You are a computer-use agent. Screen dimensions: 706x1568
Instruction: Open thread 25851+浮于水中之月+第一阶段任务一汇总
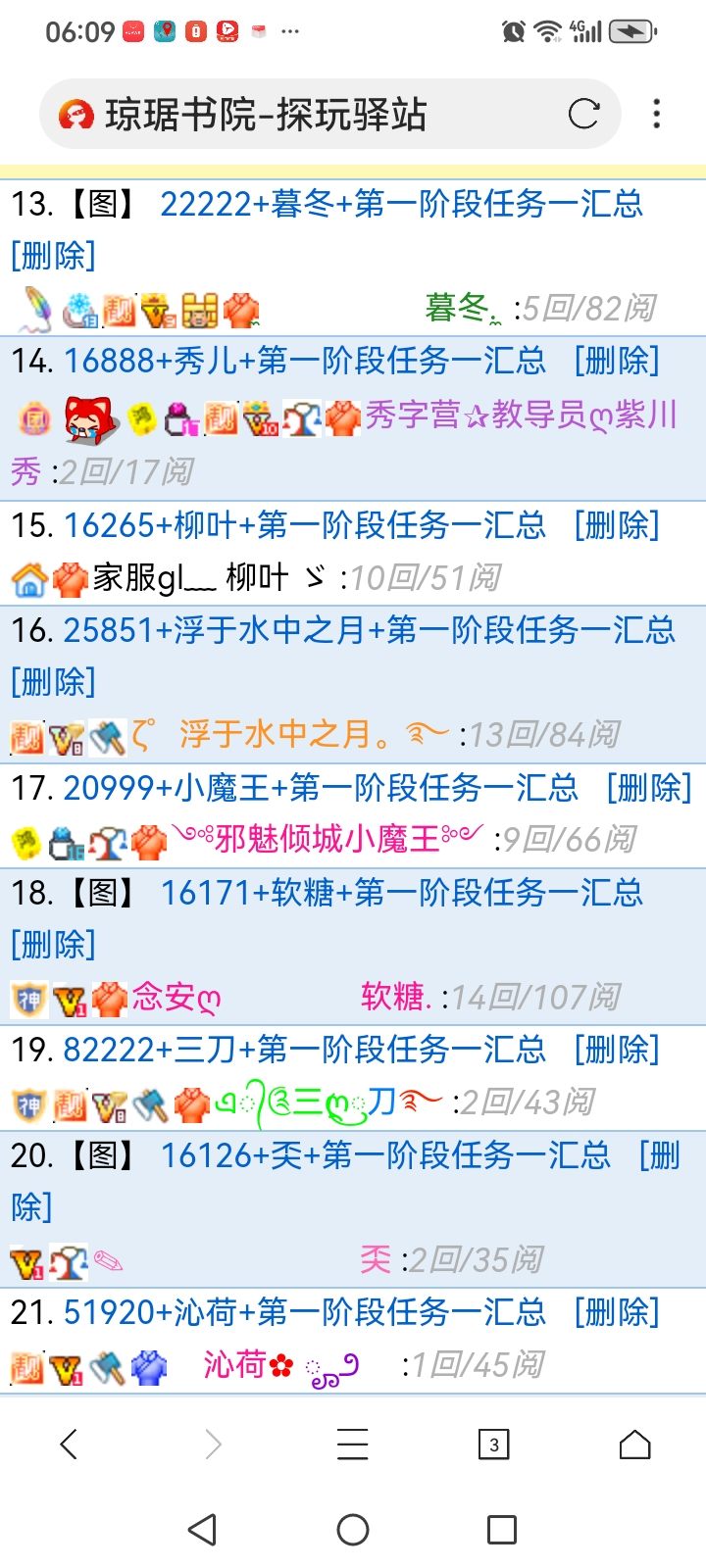click(369, 629)
